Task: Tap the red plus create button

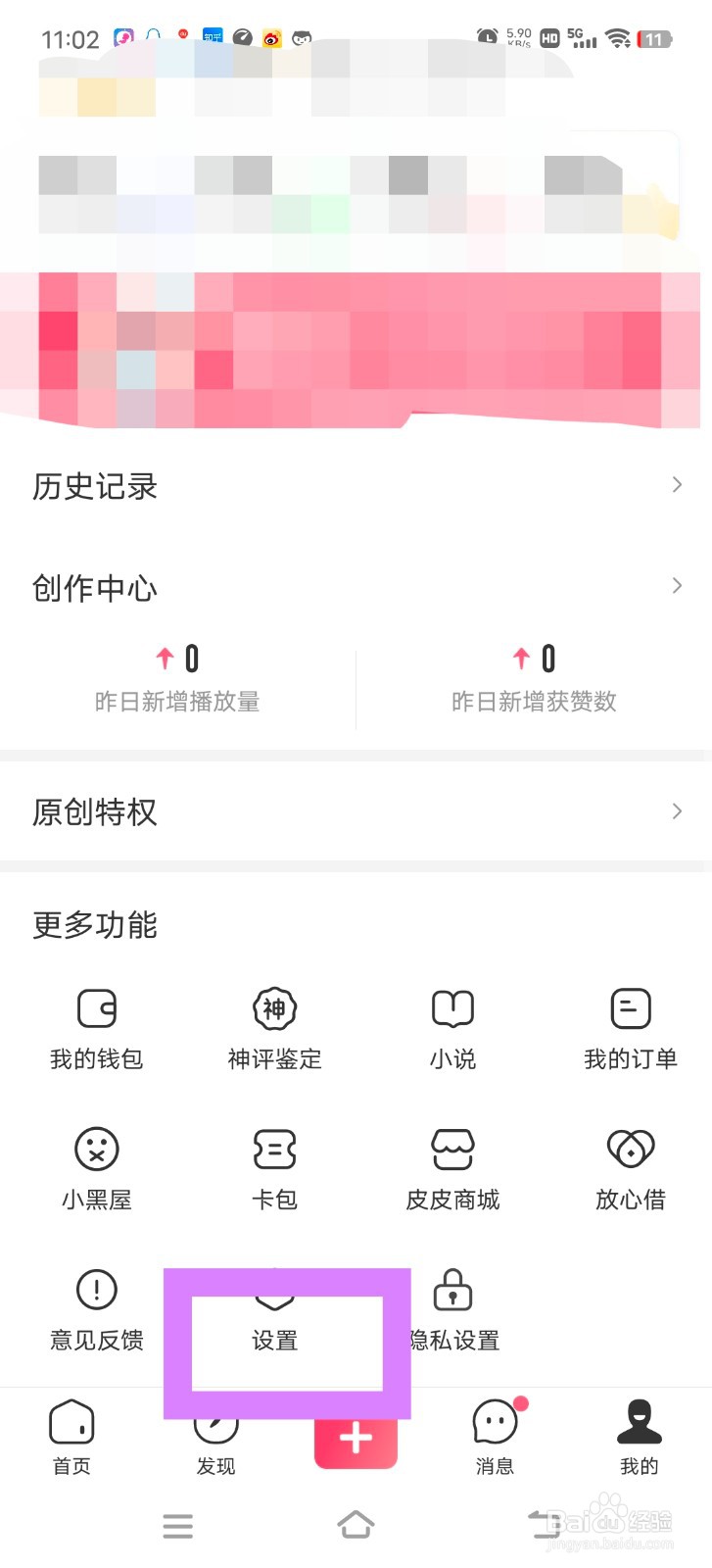Action: click(x=356, y=1441)
